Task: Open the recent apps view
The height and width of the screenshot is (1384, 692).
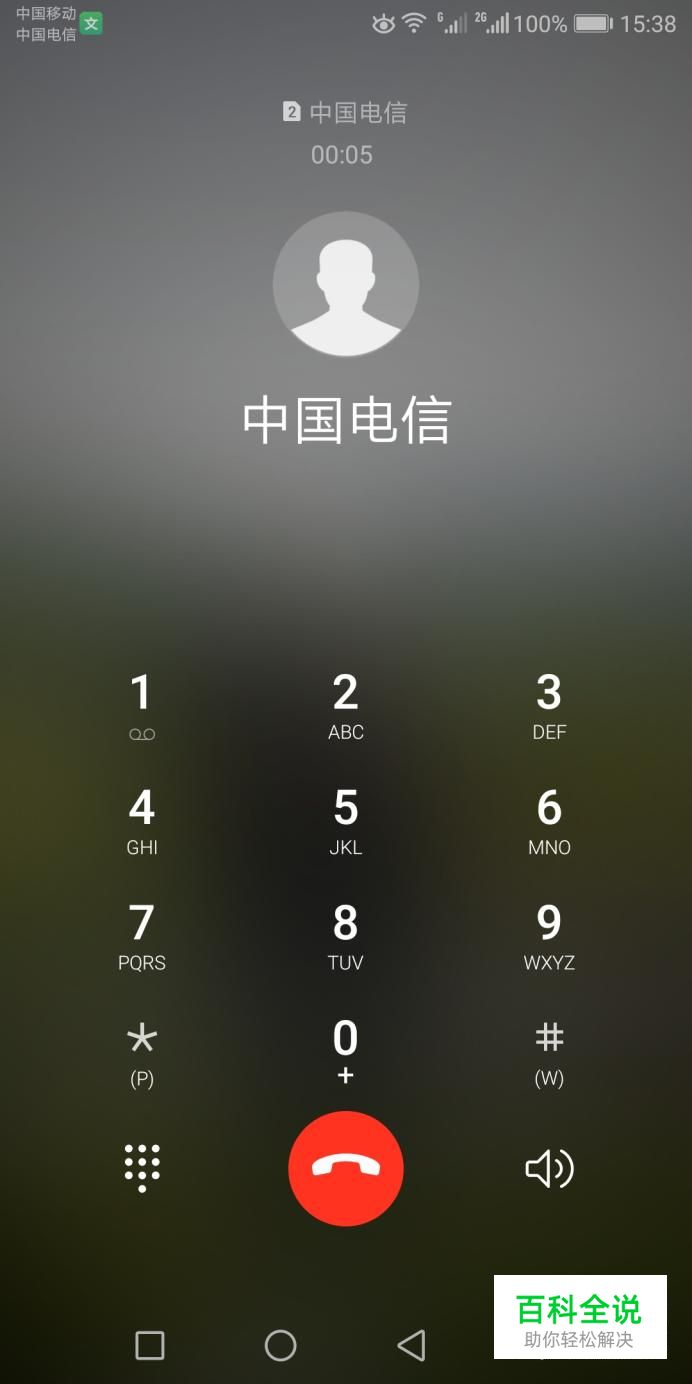Action: click(150, 1345)
